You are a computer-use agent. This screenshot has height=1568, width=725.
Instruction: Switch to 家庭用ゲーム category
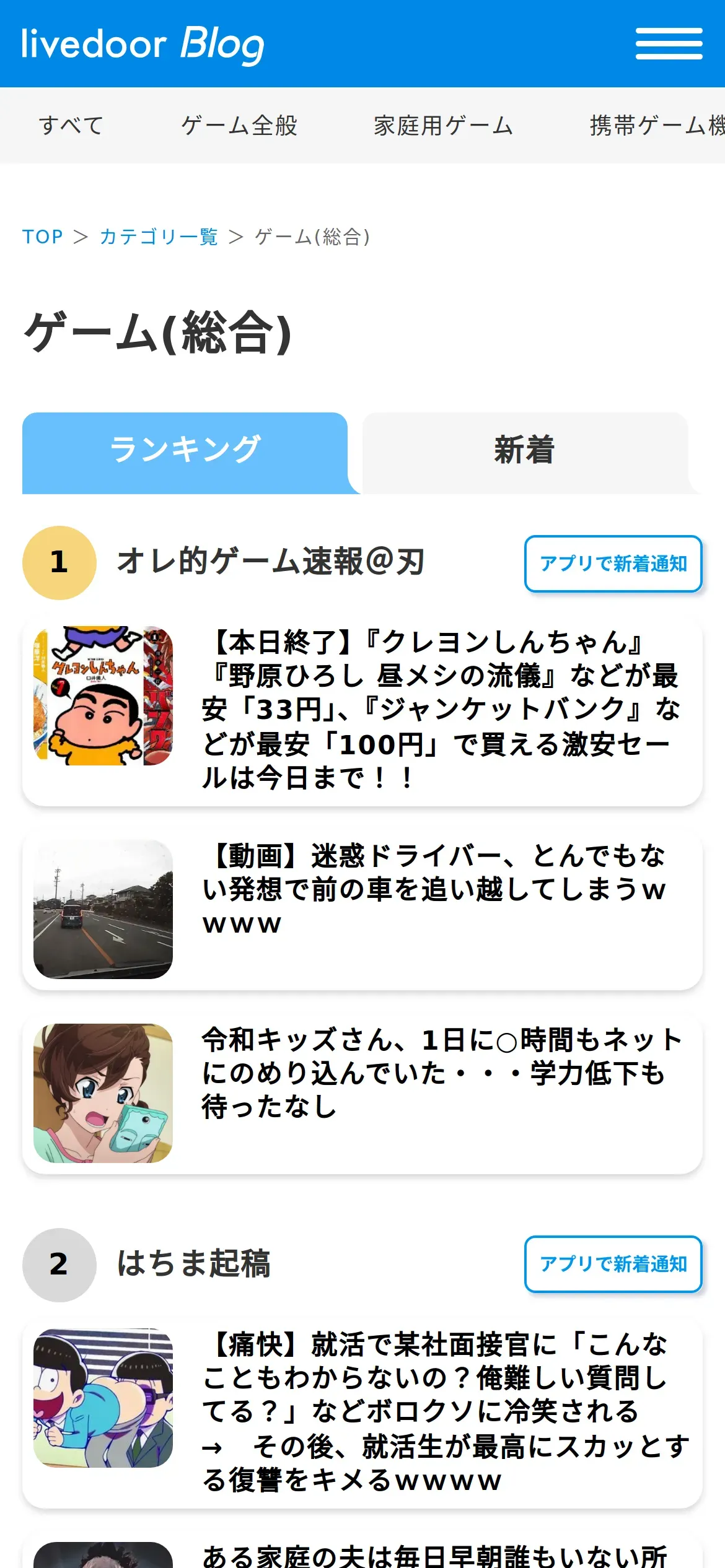(x=443, y=126)
